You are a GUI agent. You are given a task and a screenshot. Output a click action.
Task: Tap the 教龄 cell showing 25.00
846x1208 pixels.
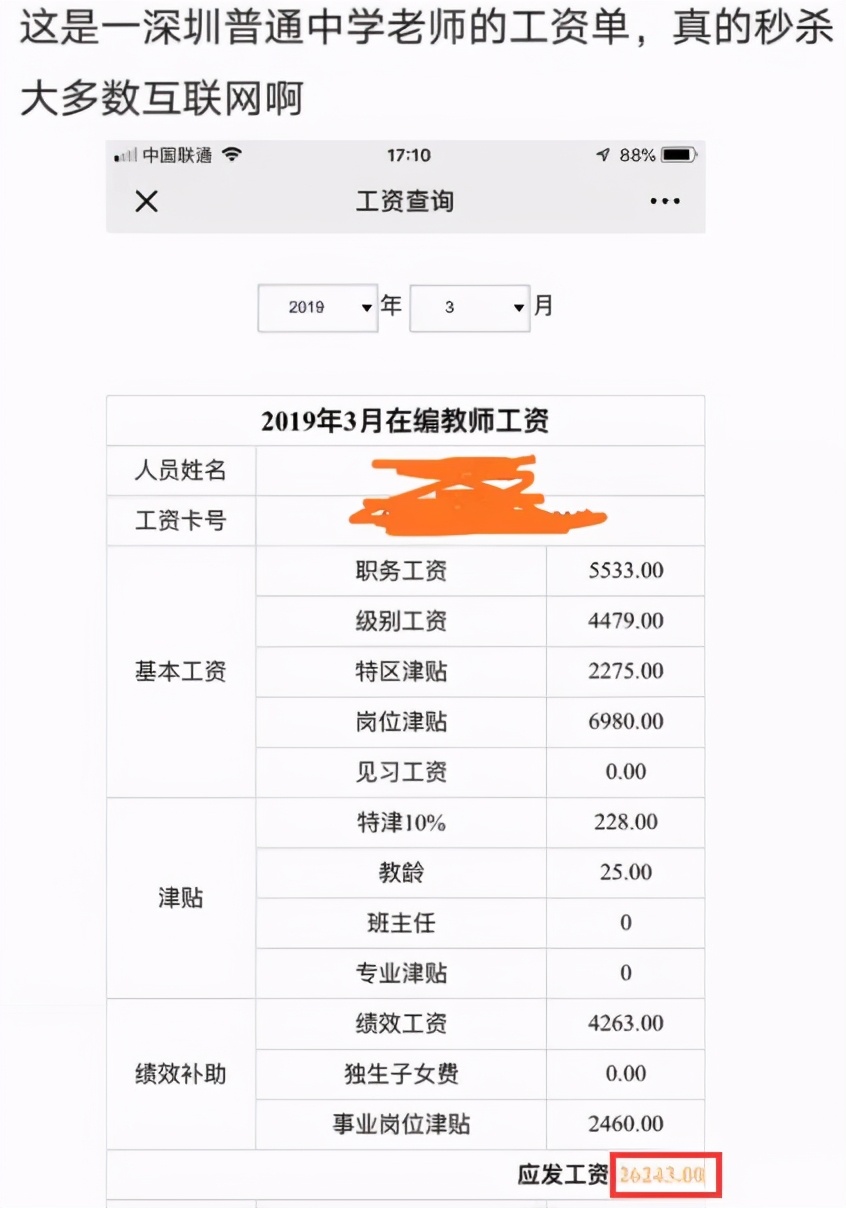click(x=626, y=872)
